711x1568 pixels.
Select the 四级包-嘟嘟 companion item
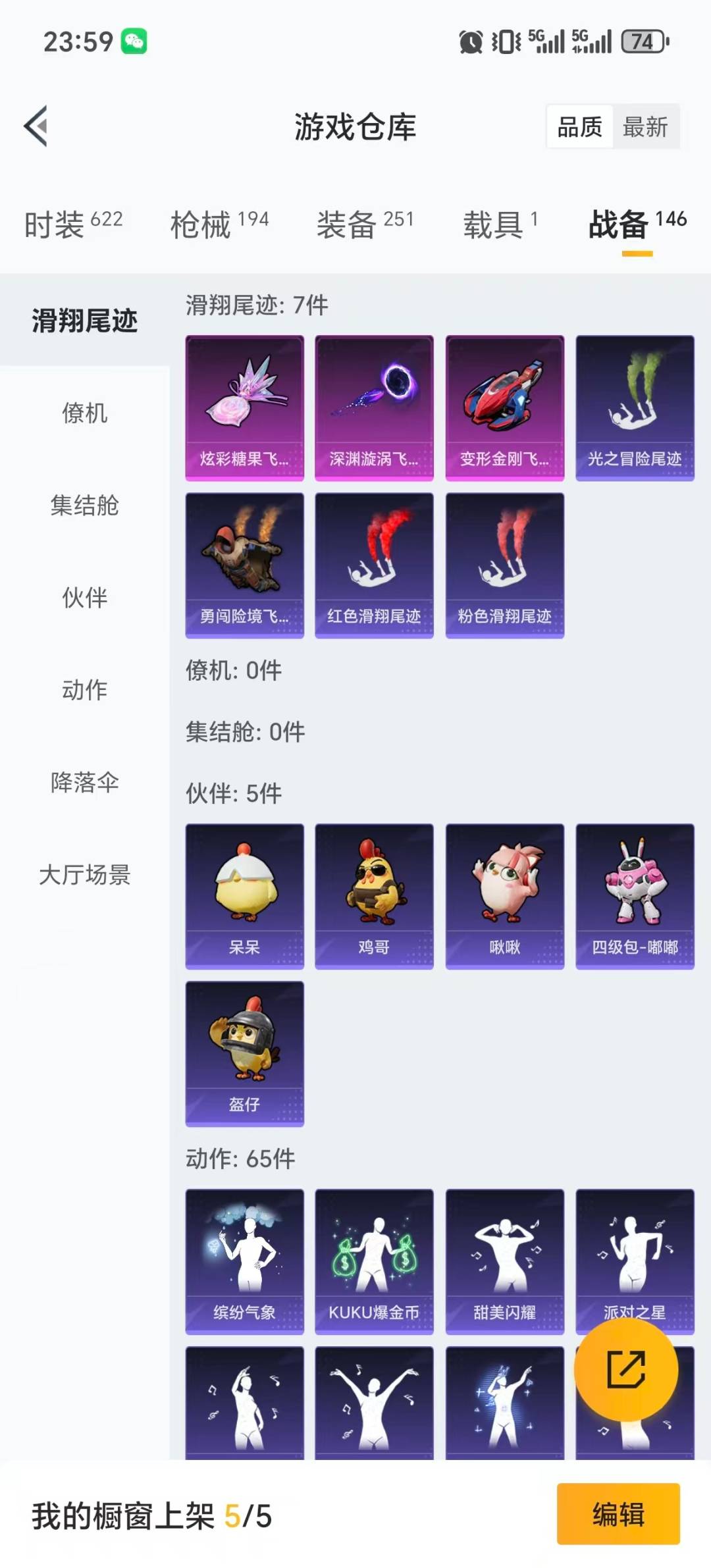[634, 895]
